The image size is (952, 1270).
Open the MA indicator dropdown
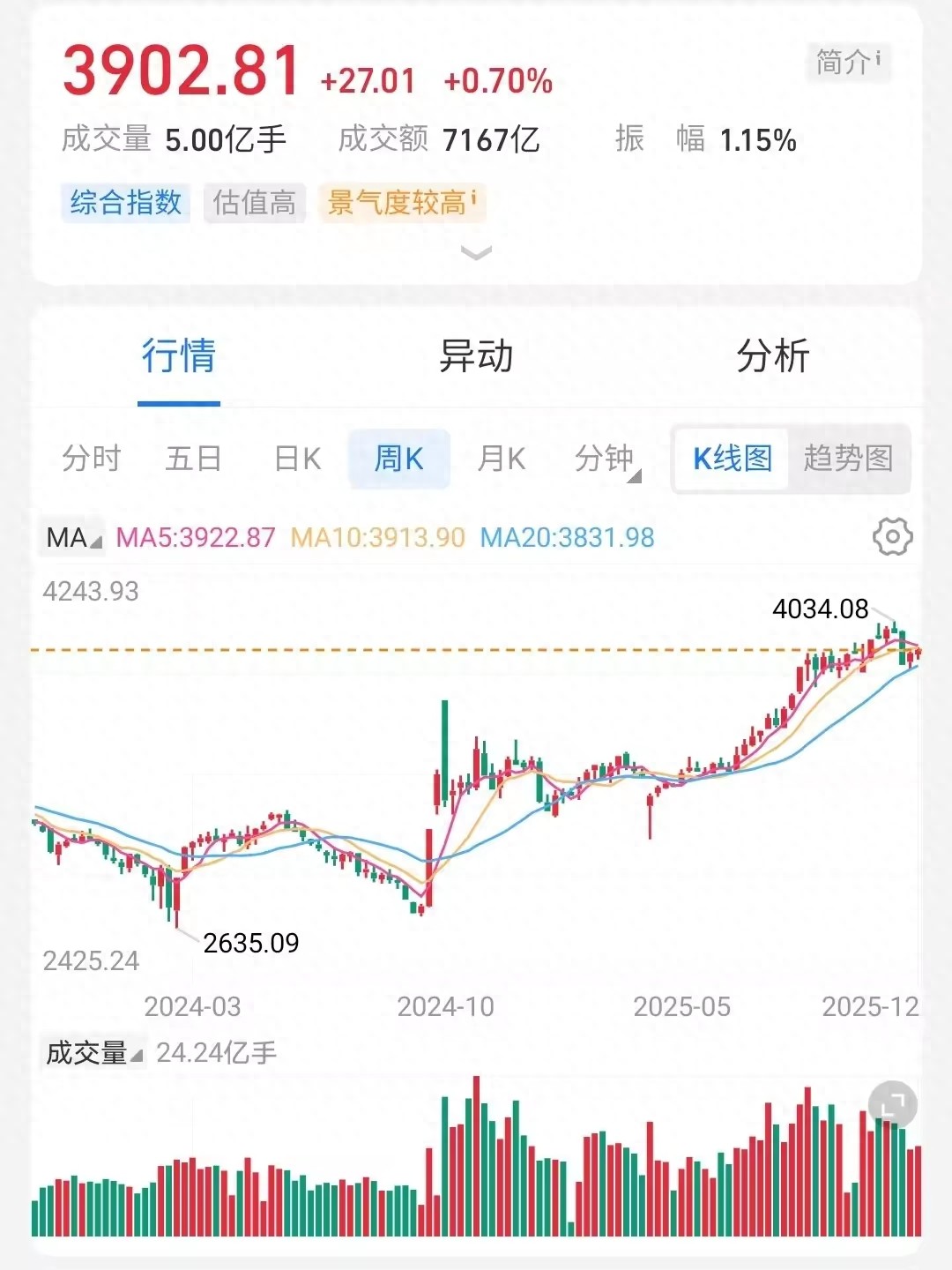tap(73, 538)
